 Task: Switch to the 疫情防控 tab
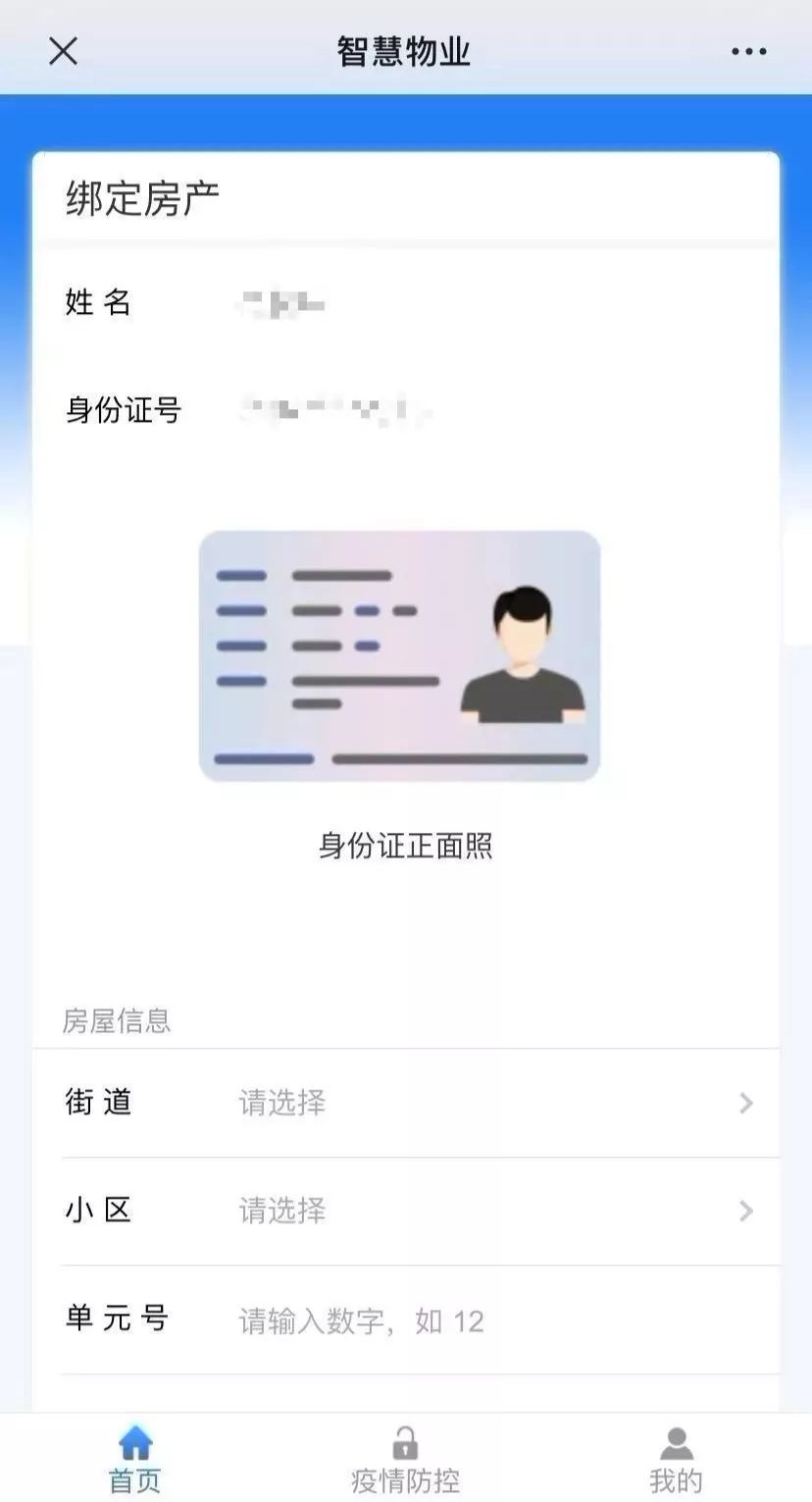click(x=405, y=1459)
